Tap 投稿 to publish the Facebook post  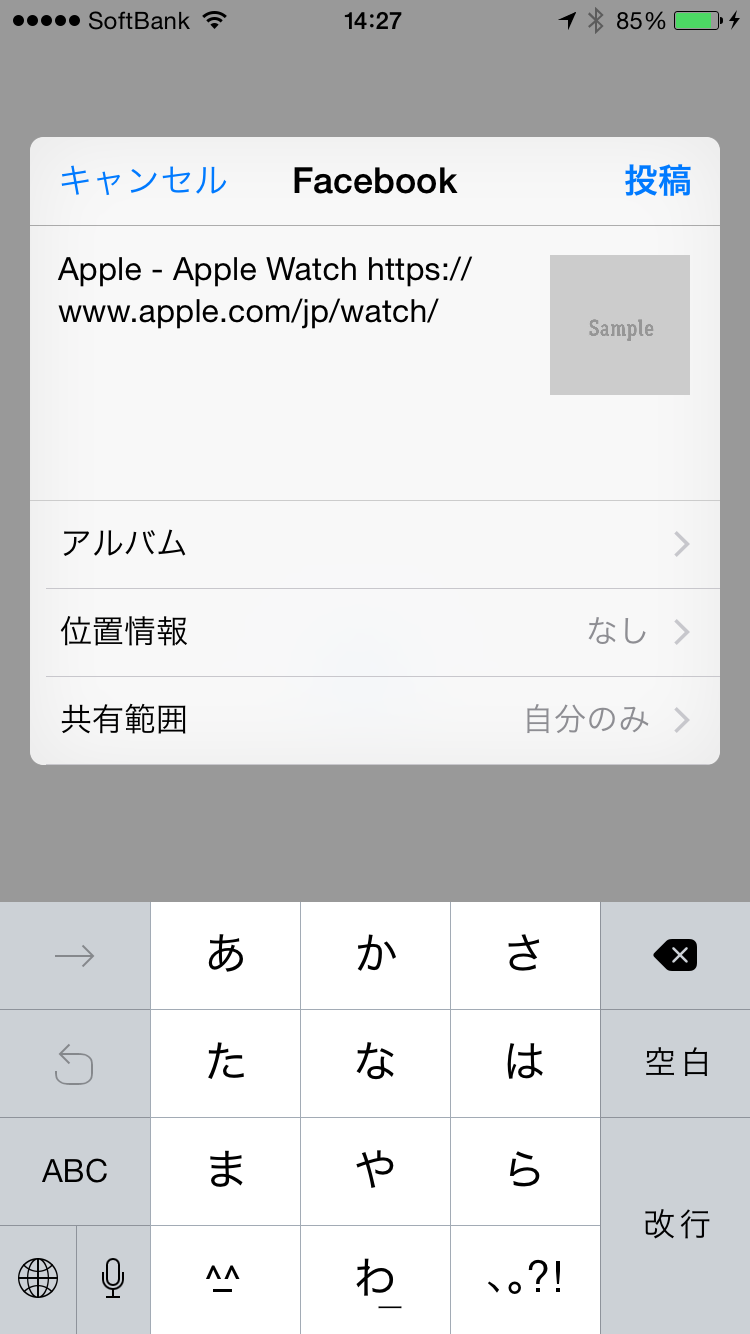tap(659, 181)
